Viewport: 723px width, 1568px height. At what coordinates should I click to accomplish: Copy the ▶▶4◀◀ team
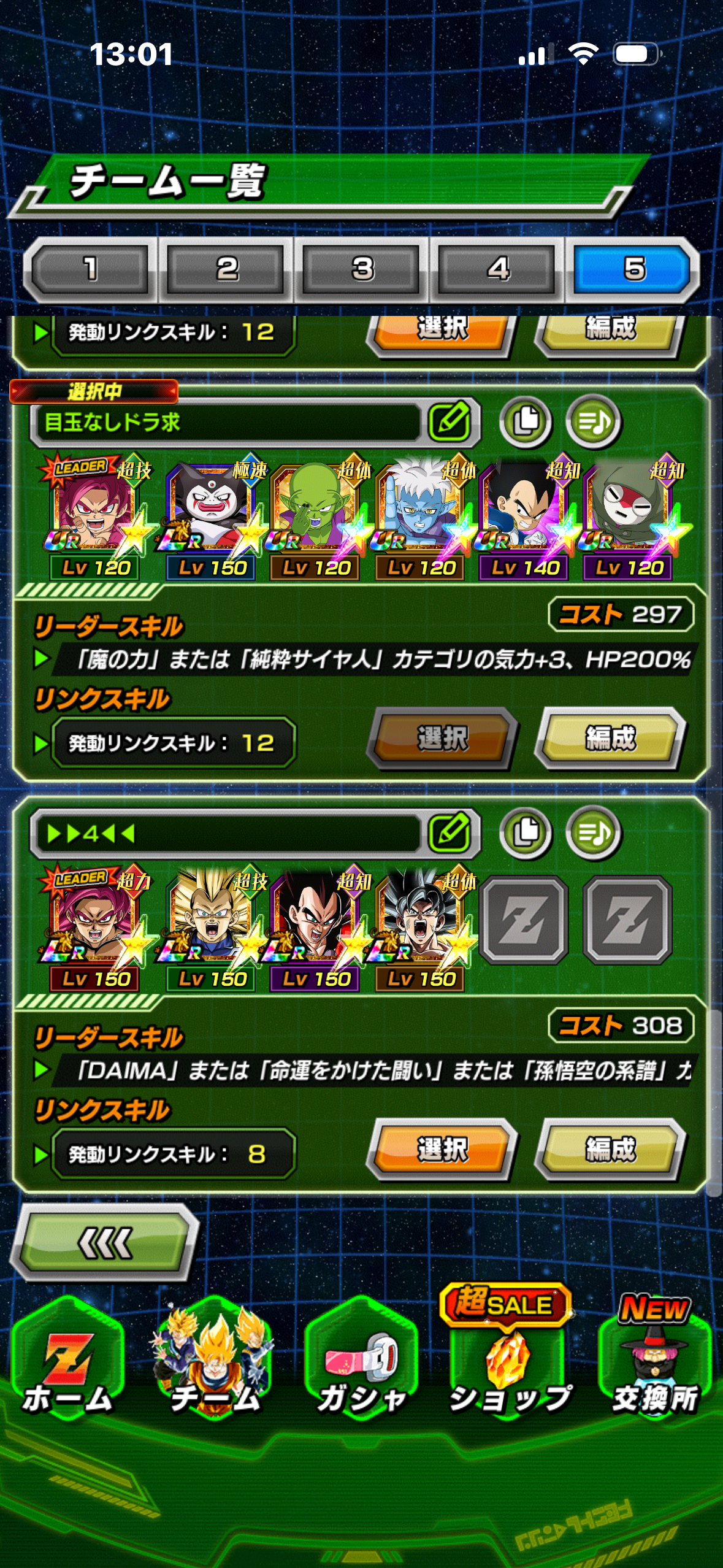point(526,833)
